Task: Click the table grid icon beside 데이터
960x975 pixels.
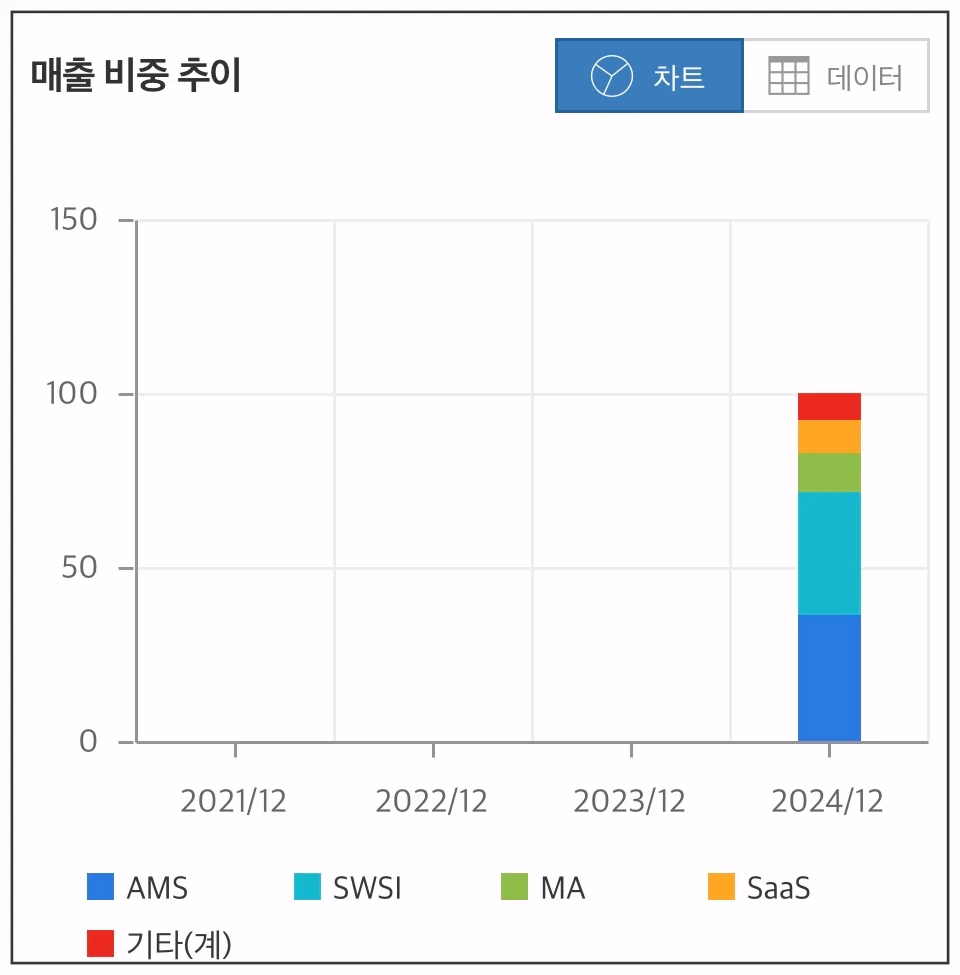Action: 787,75
